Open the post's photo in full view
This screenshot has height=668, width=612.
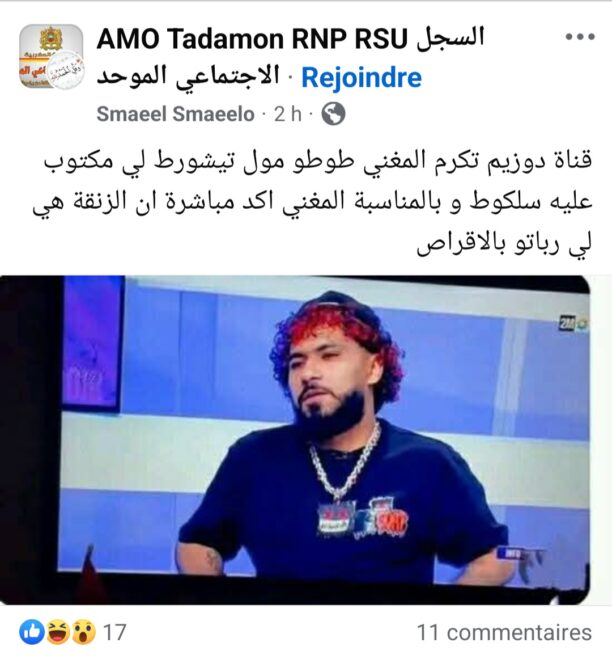(306, 440)
